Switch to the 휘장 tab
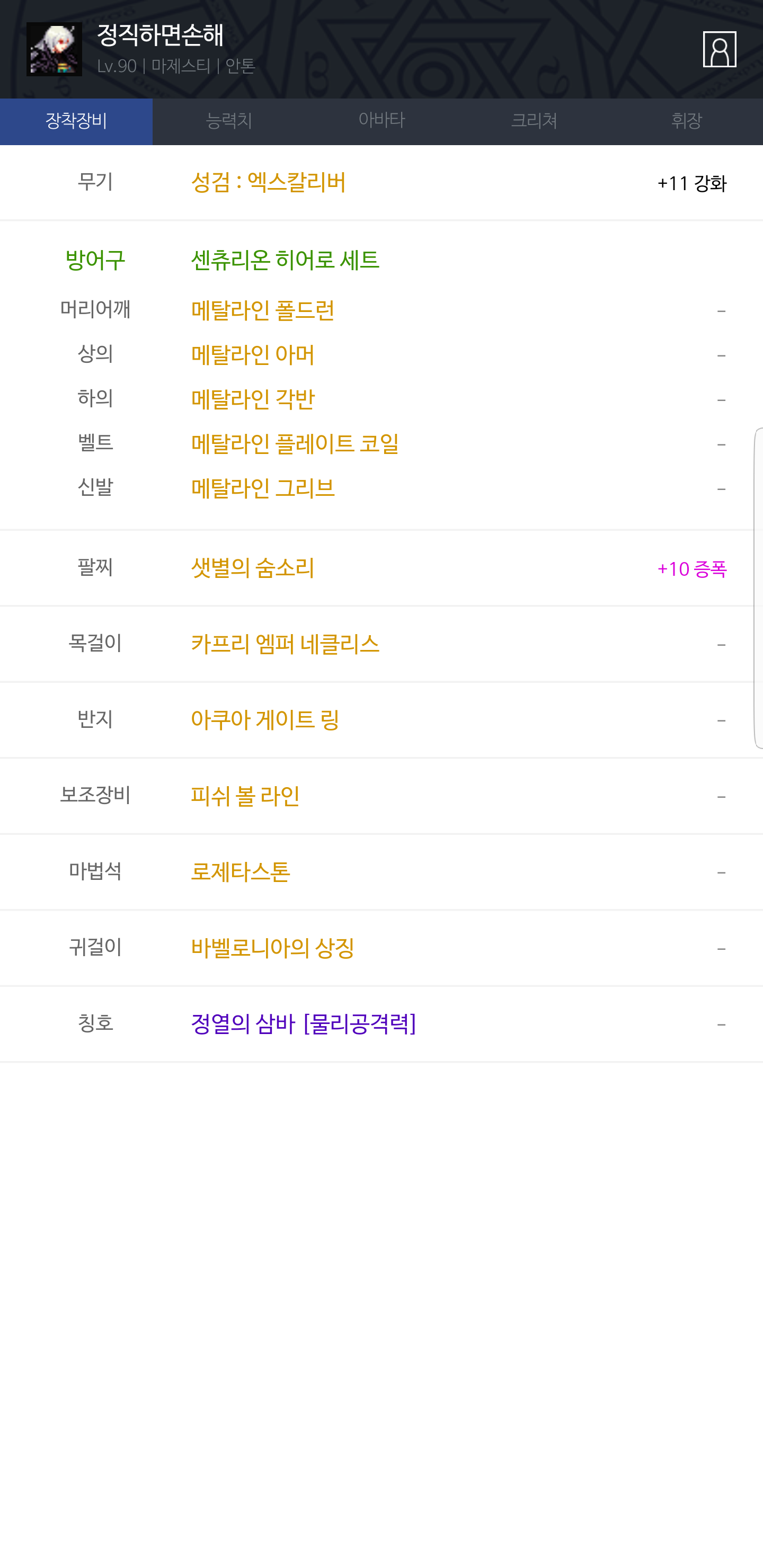This screenshot has height=1568, width=763. pyautogui.click(x=686, y=121)
